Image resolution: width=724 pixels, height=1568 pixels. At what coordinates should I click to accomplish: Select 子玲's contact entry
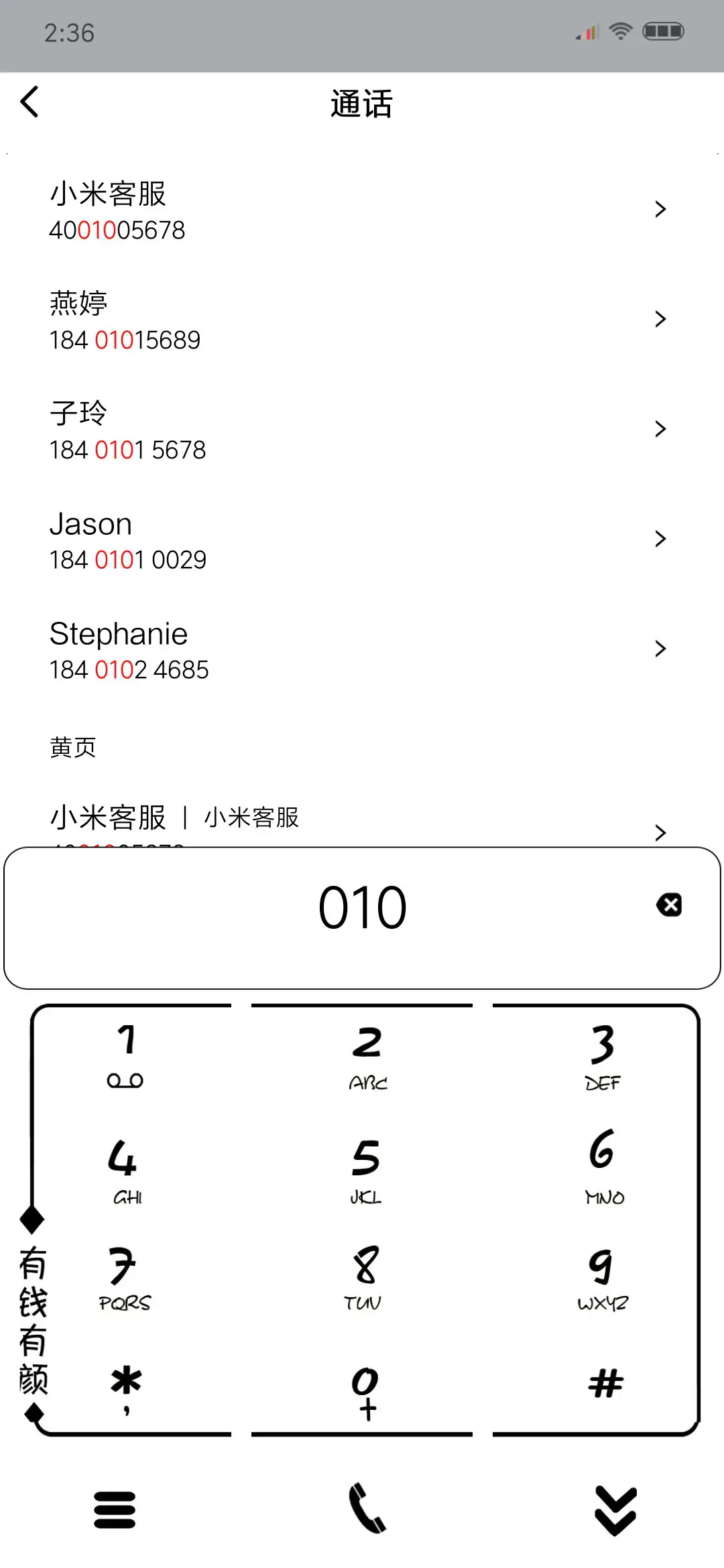coord(660,429)
